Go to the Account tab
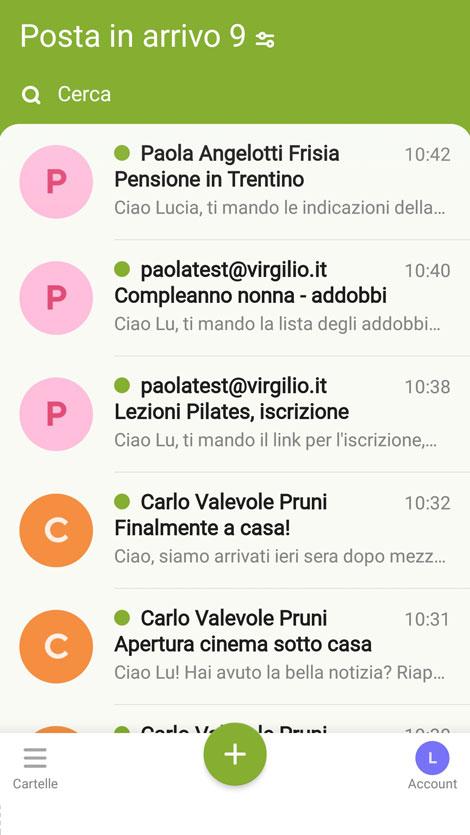The width and height of the screenshot is (470, 835). (x=432, y=766)
